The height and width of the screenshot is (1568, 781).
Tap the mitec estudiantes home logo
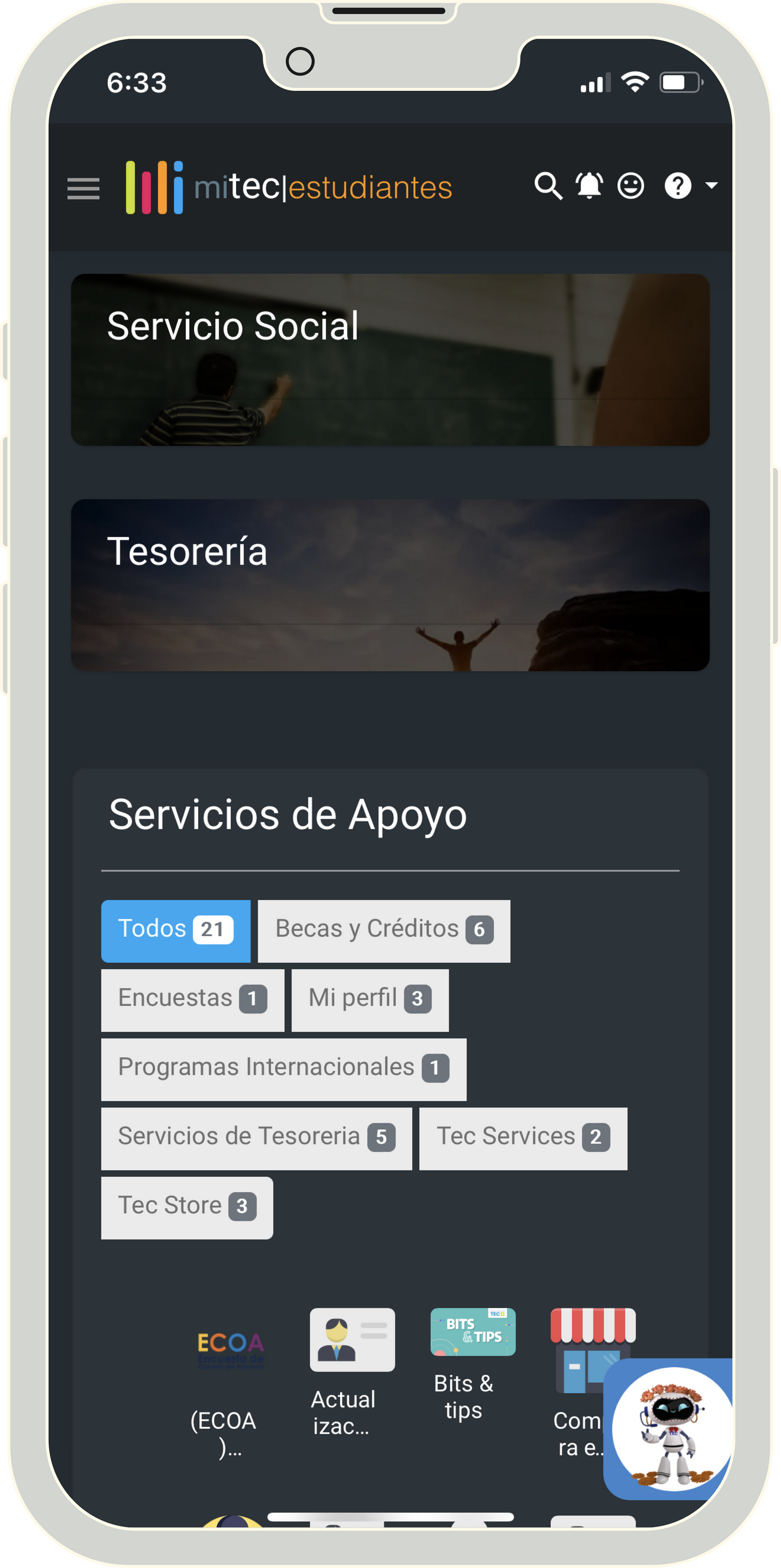[x=289, y=187]
